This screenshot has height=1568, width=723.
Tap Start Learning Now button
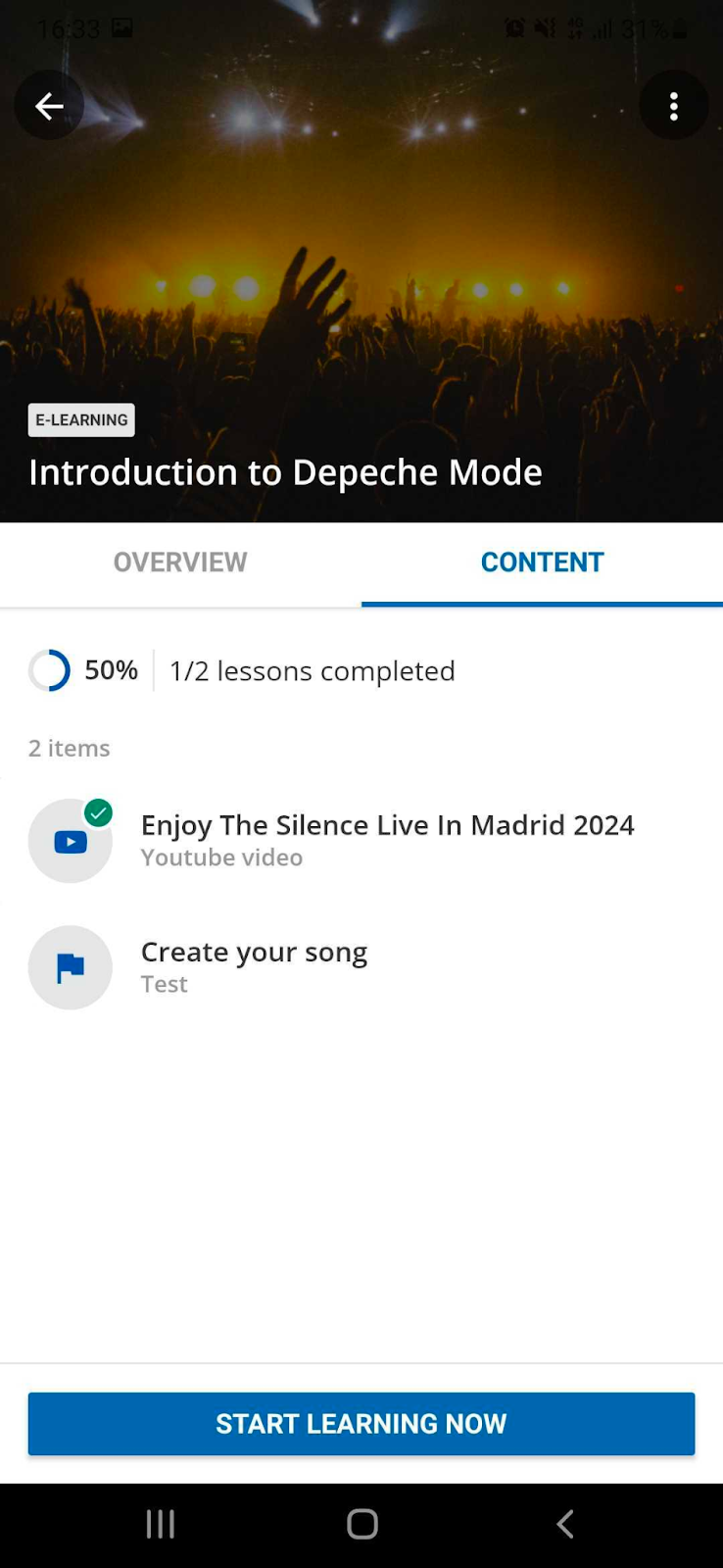pyautogui.click(x=361, y=1423)
